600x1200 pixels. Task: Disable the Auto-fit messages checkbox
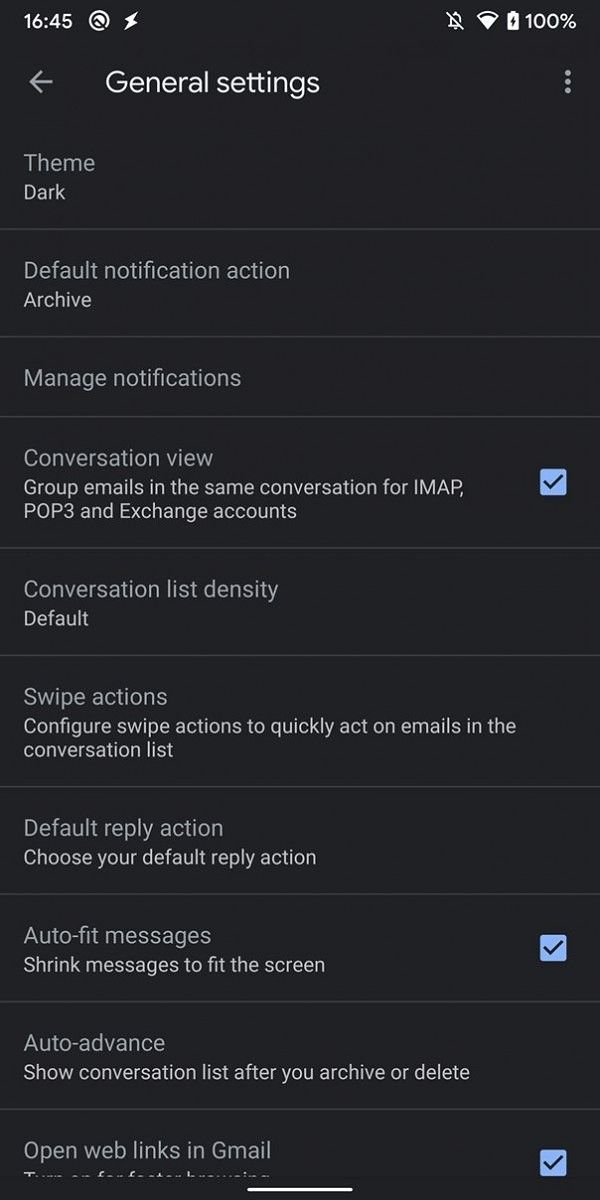(x=553, y=948)
